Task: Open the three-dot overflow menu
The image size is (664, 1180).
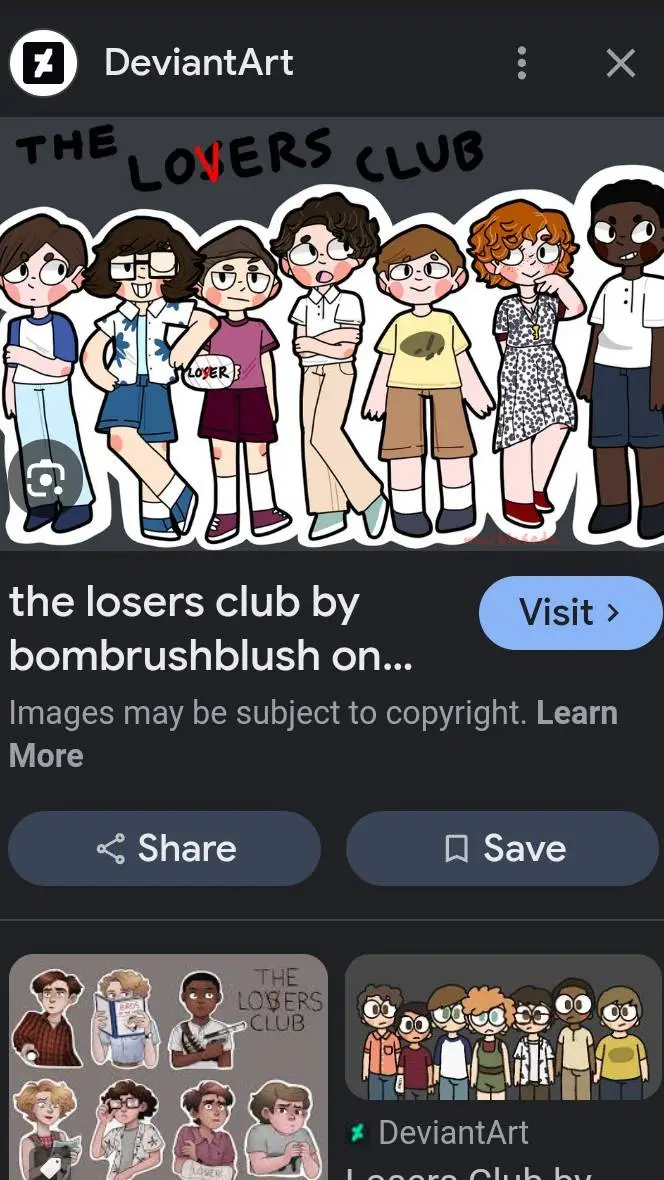Action: pyautogui.click(x=521, y=63)
